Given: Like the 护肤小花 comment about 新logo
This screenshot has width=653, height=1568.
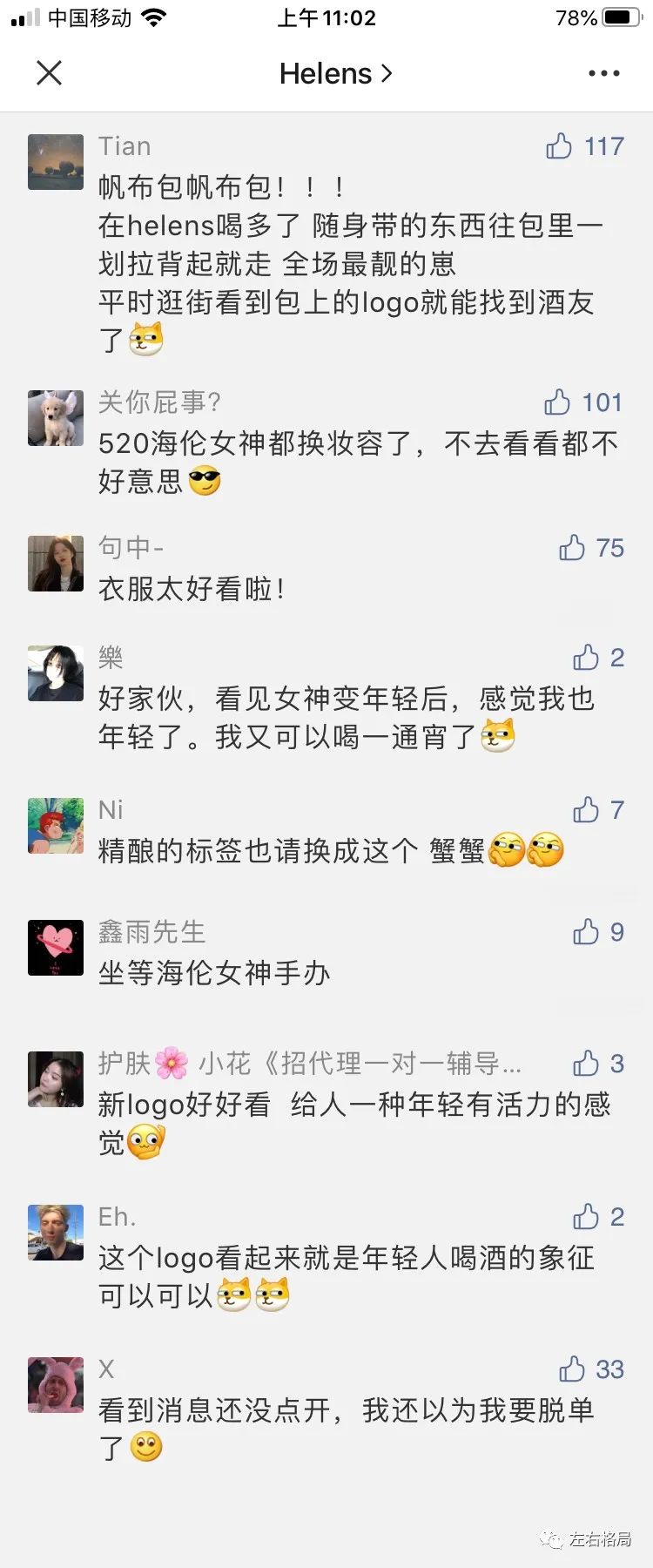Looking at the screenshot, I should click(x=586, y=1064).
